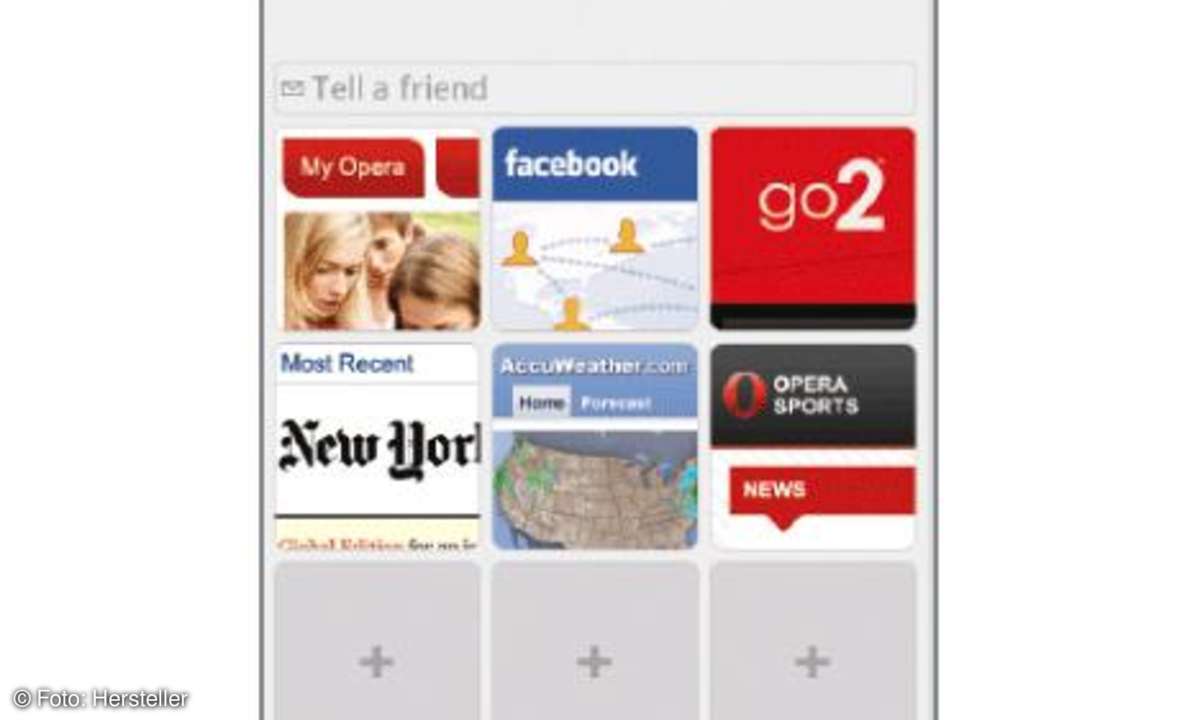The height and width of the screenshot is (720, 1200).
Task: Open the go2 speed dial tile
Action: (x=812, y=229)
